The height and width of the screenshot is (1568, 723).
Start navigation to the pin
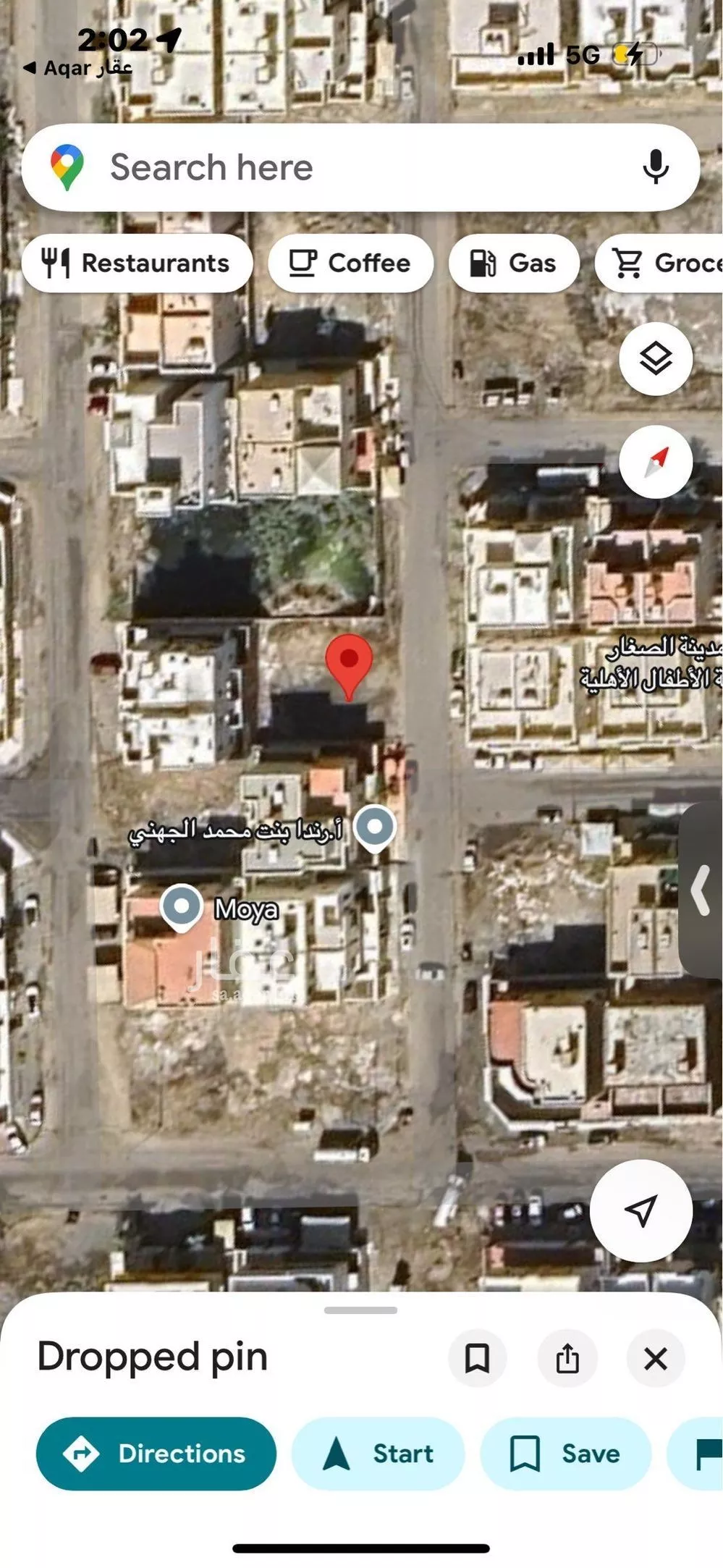click(377, 1454)
